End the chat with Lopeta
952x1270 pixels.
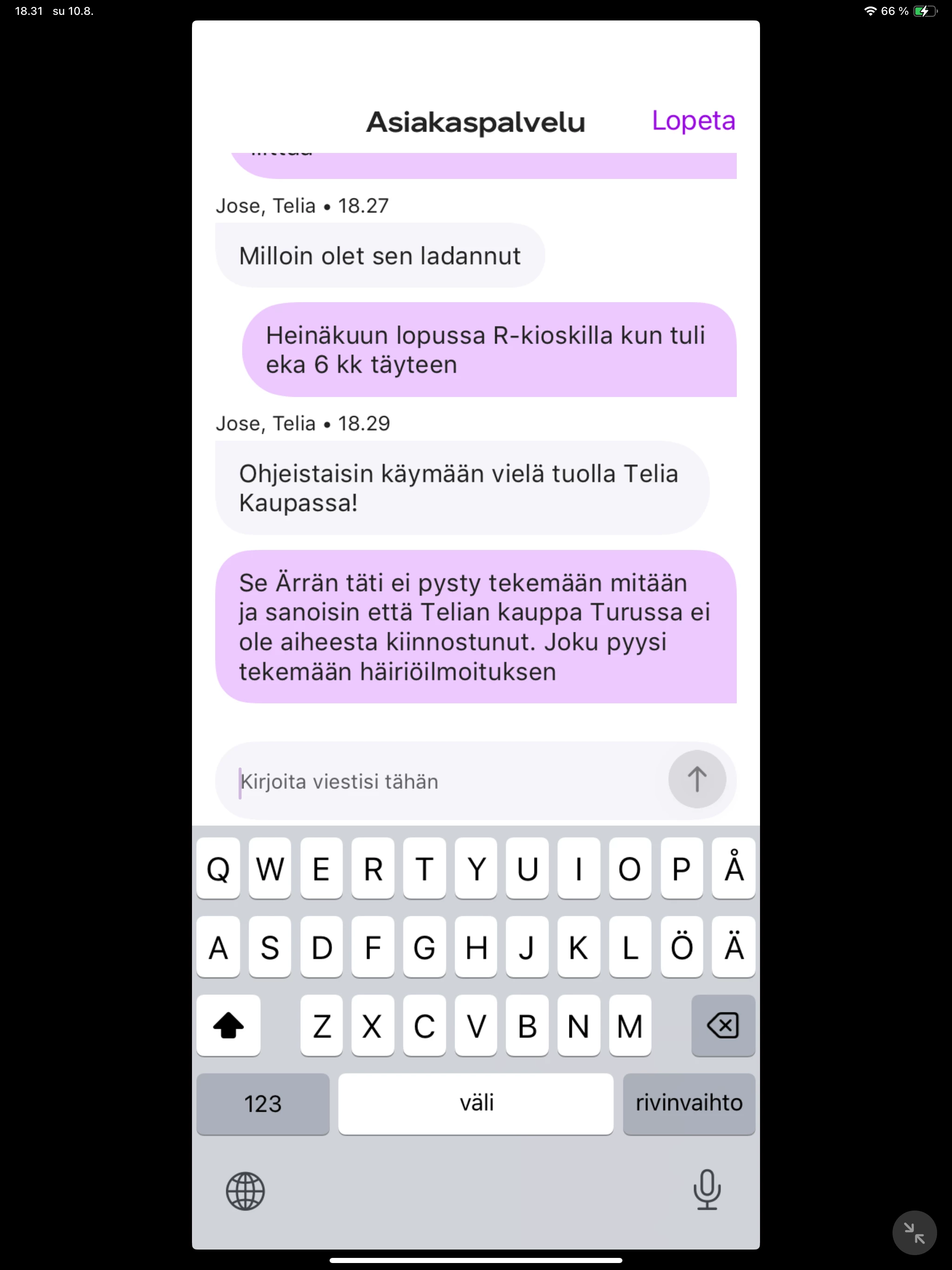click(693, 120)
